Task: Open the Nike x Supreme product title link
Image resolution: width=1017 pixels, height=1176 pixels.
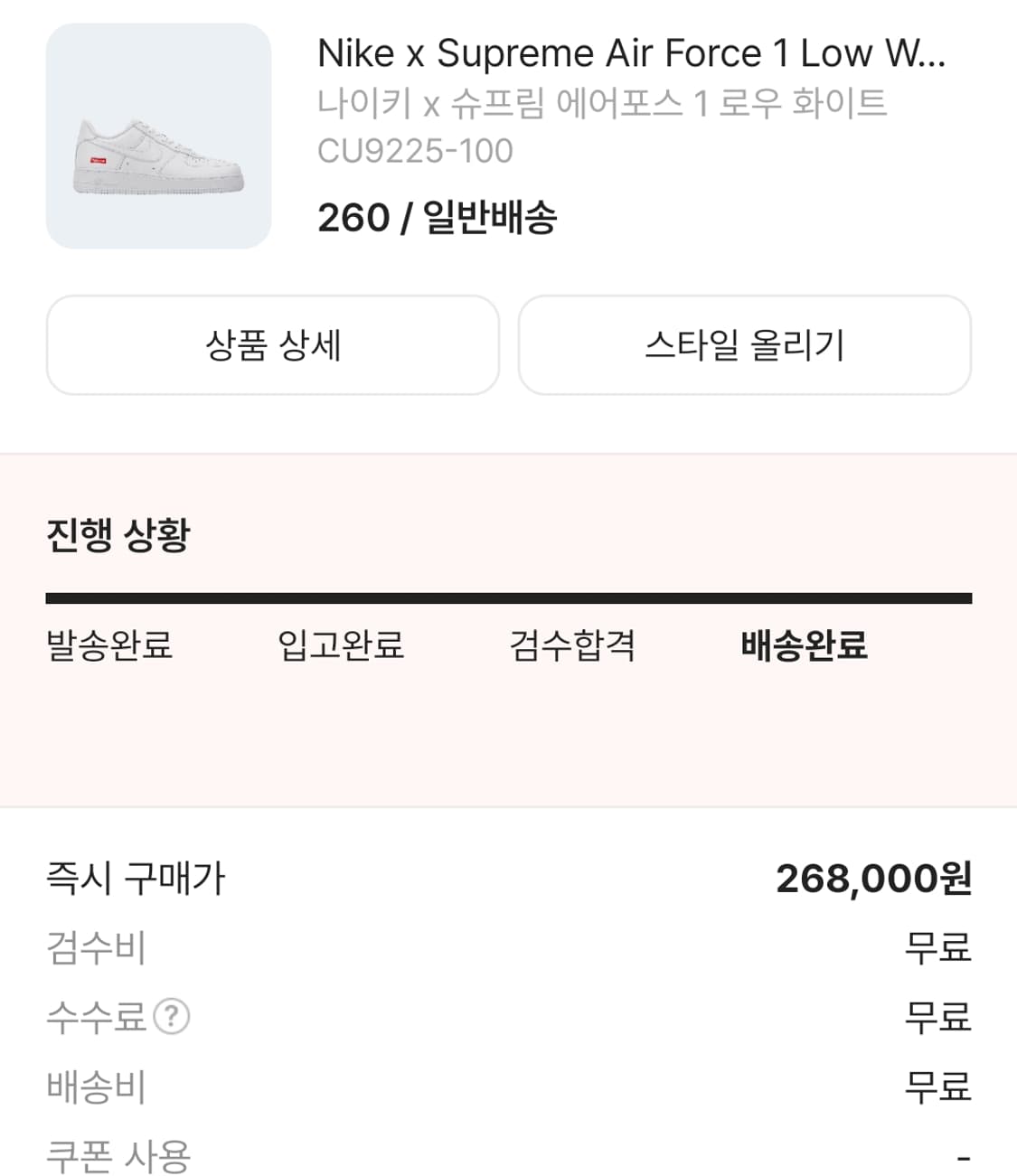Action: click(x=630, y=53)
